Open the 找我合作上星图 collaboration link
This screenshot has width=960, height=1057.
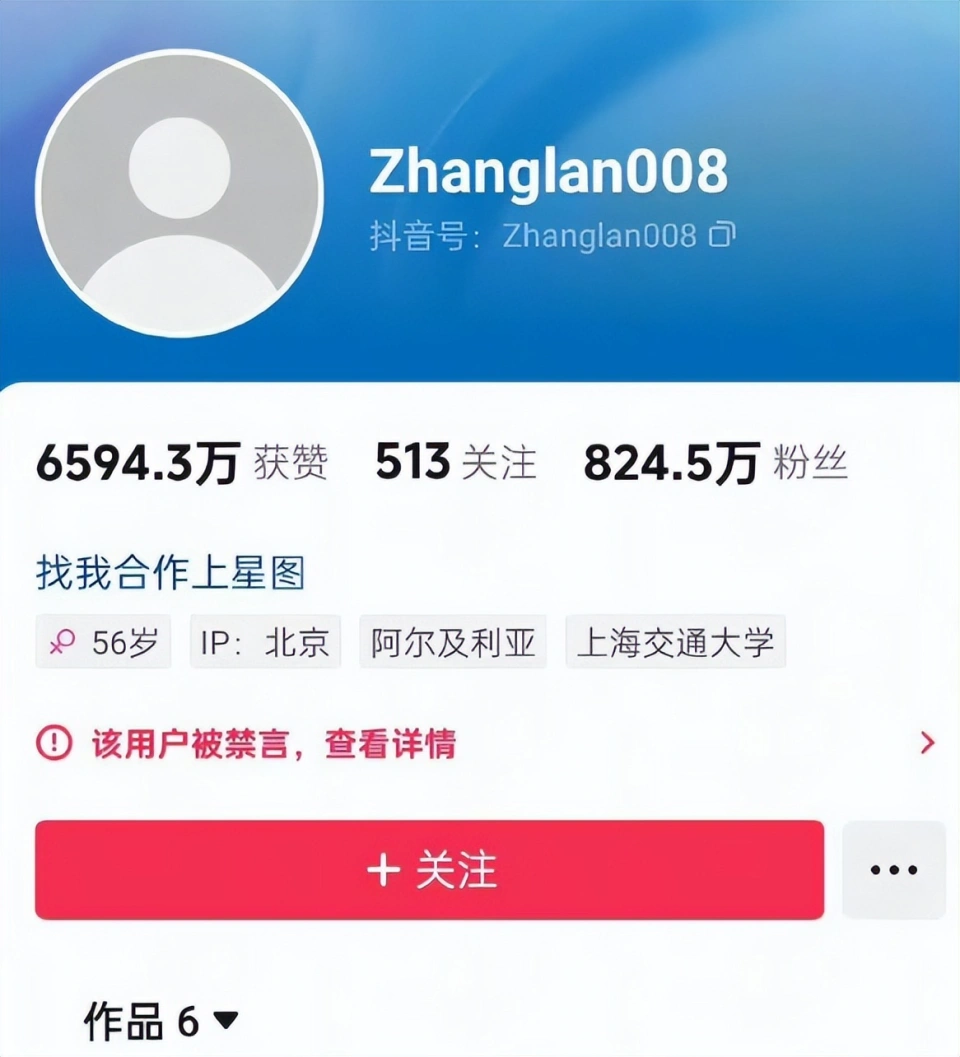point(170,574)
